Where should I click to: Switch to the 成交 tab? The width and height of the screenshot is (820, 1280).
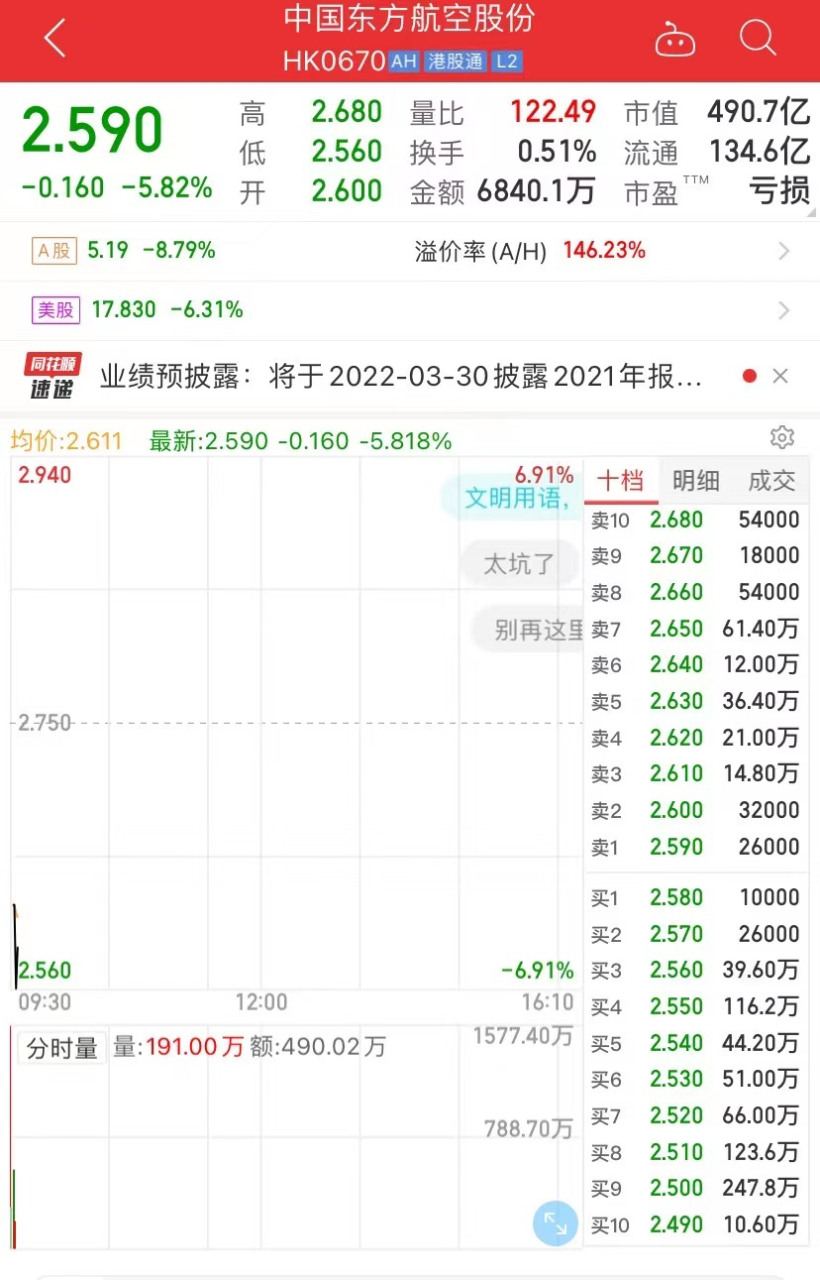(x=772, y=481)
